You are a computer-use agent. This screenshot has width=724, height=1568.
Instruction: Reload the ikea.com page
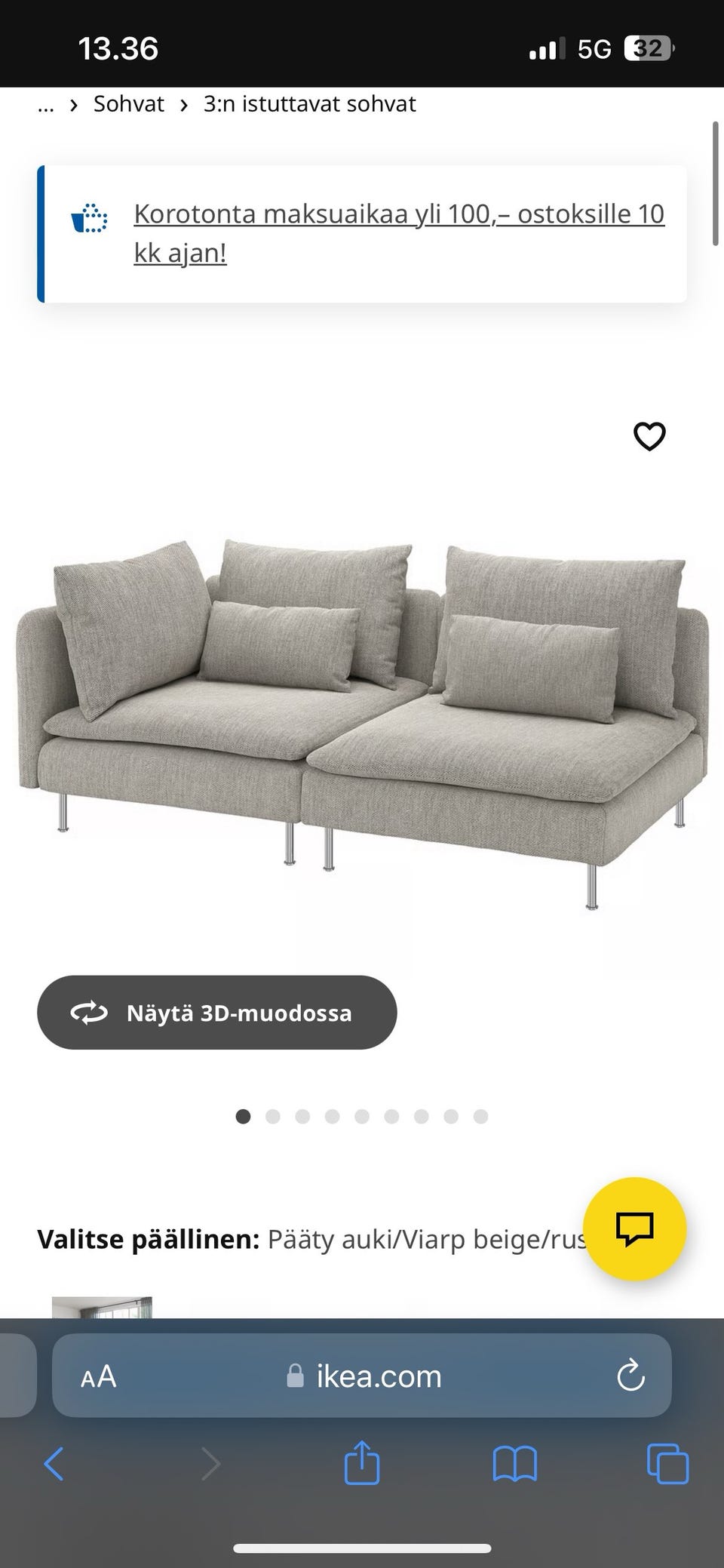(x=630, y=1376)
